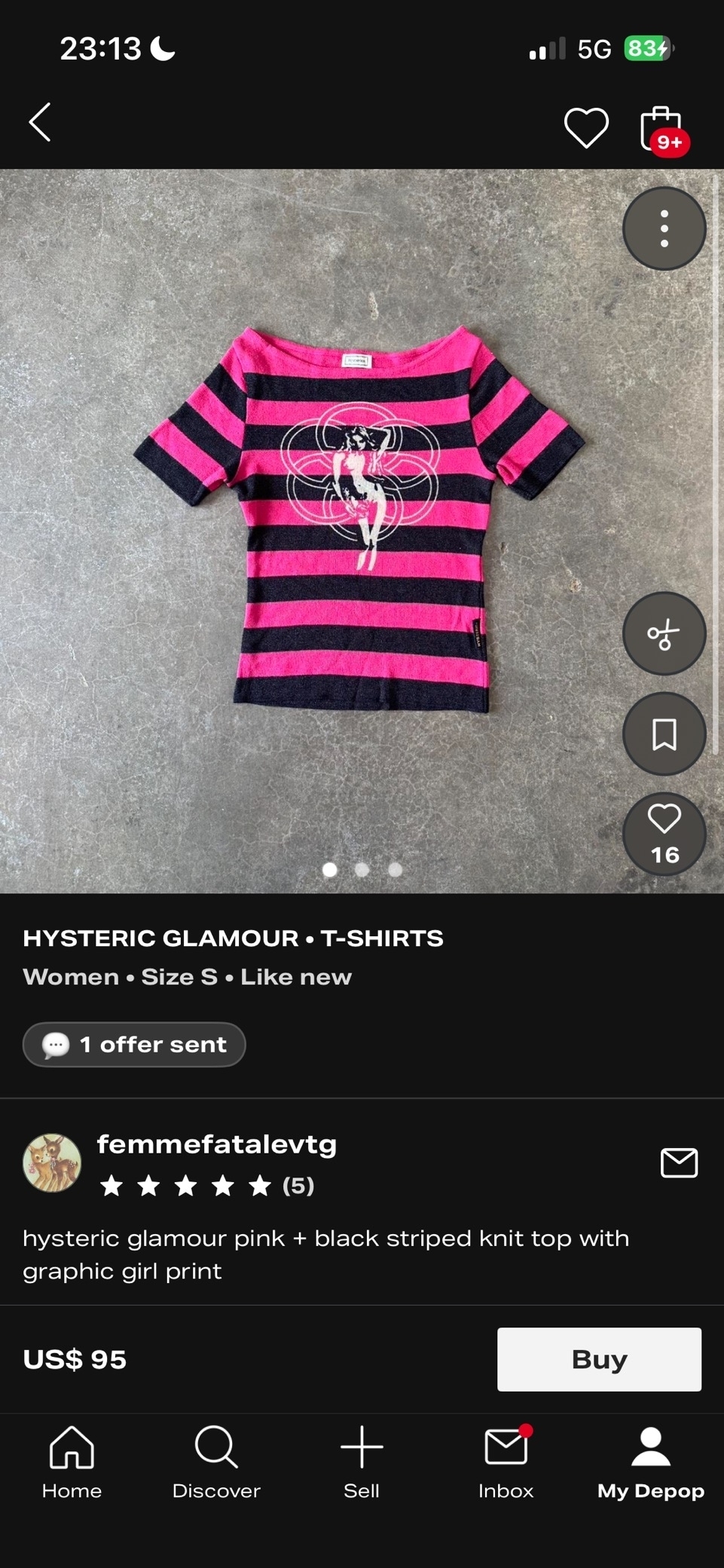
Task: View the 1 offer sent
Action: click(135, 1044)
